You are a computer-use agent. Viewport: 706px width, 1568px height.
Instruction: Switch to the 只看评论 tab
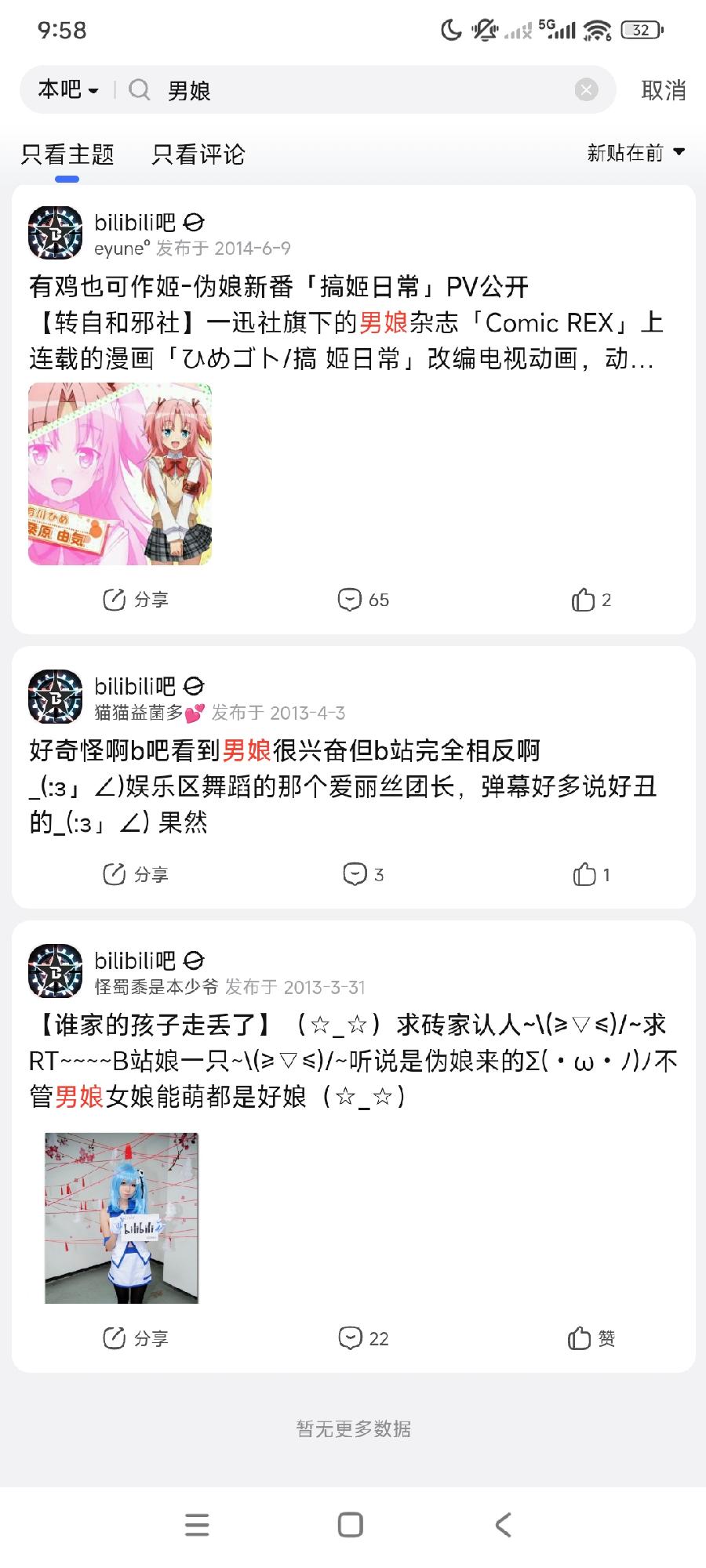pyautogui.click(x=198, y=154)
